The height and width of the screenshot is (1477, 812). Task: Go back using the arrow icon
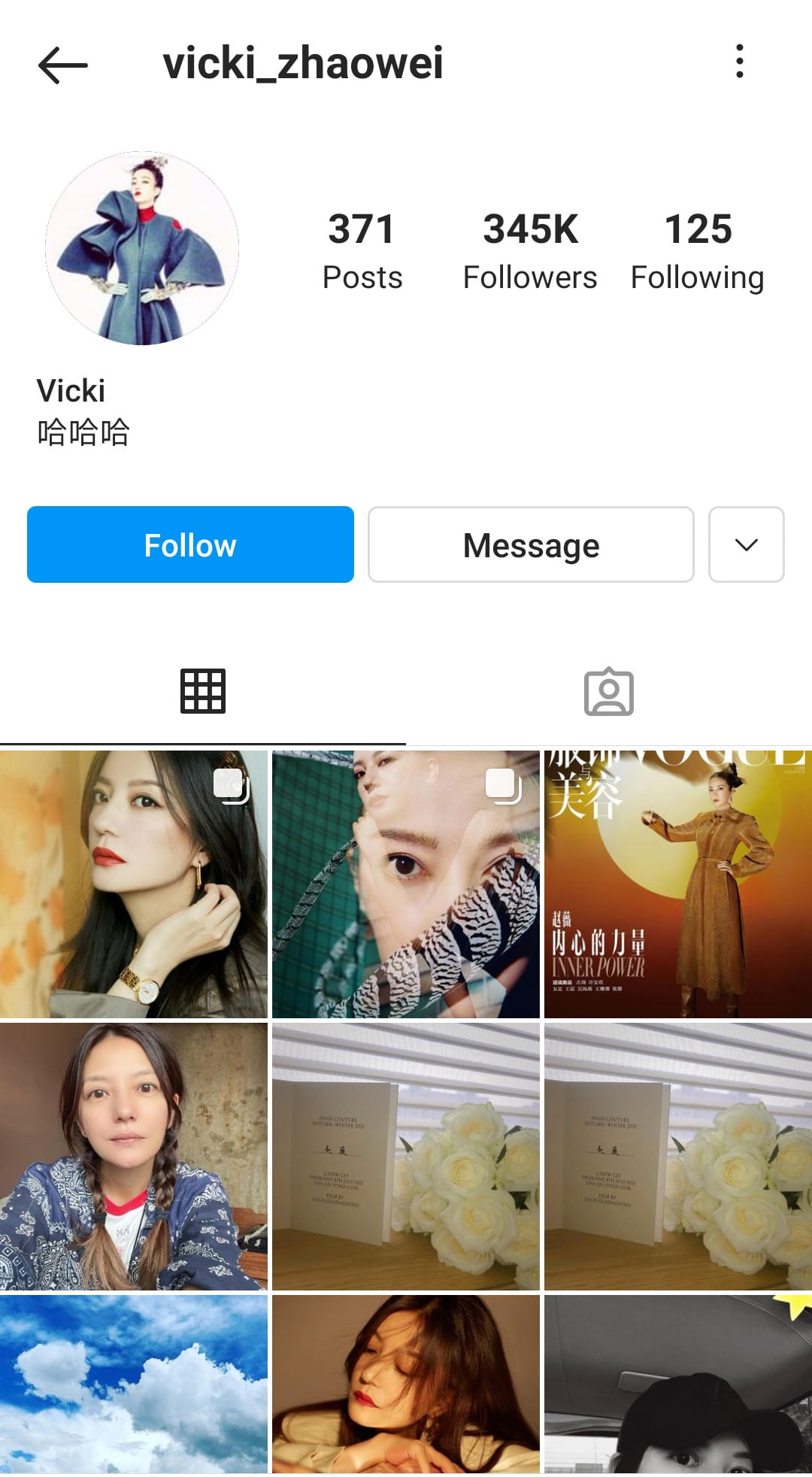click(63, 65)
